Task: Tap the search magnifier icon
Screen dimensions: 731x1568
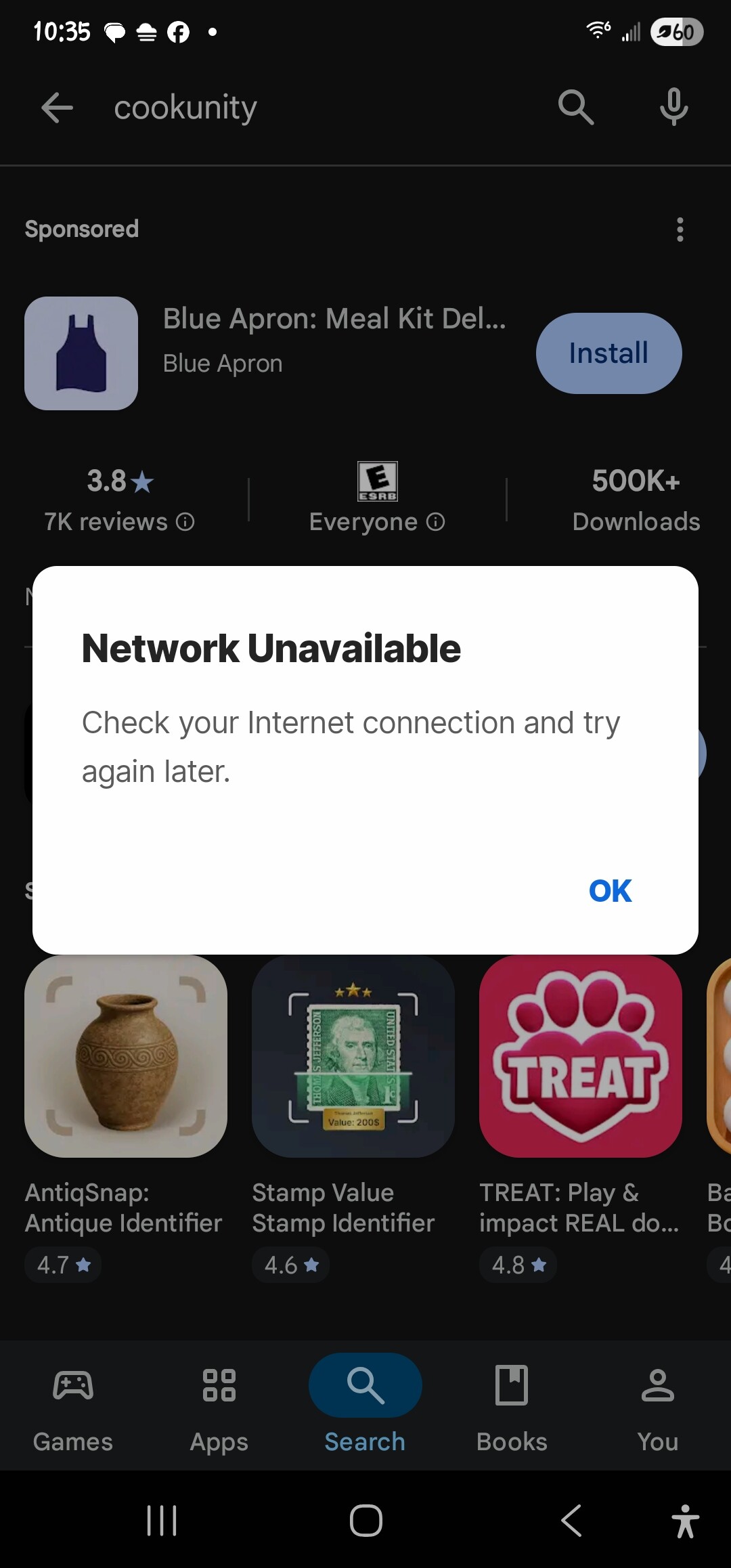Action: coord(575,107)
